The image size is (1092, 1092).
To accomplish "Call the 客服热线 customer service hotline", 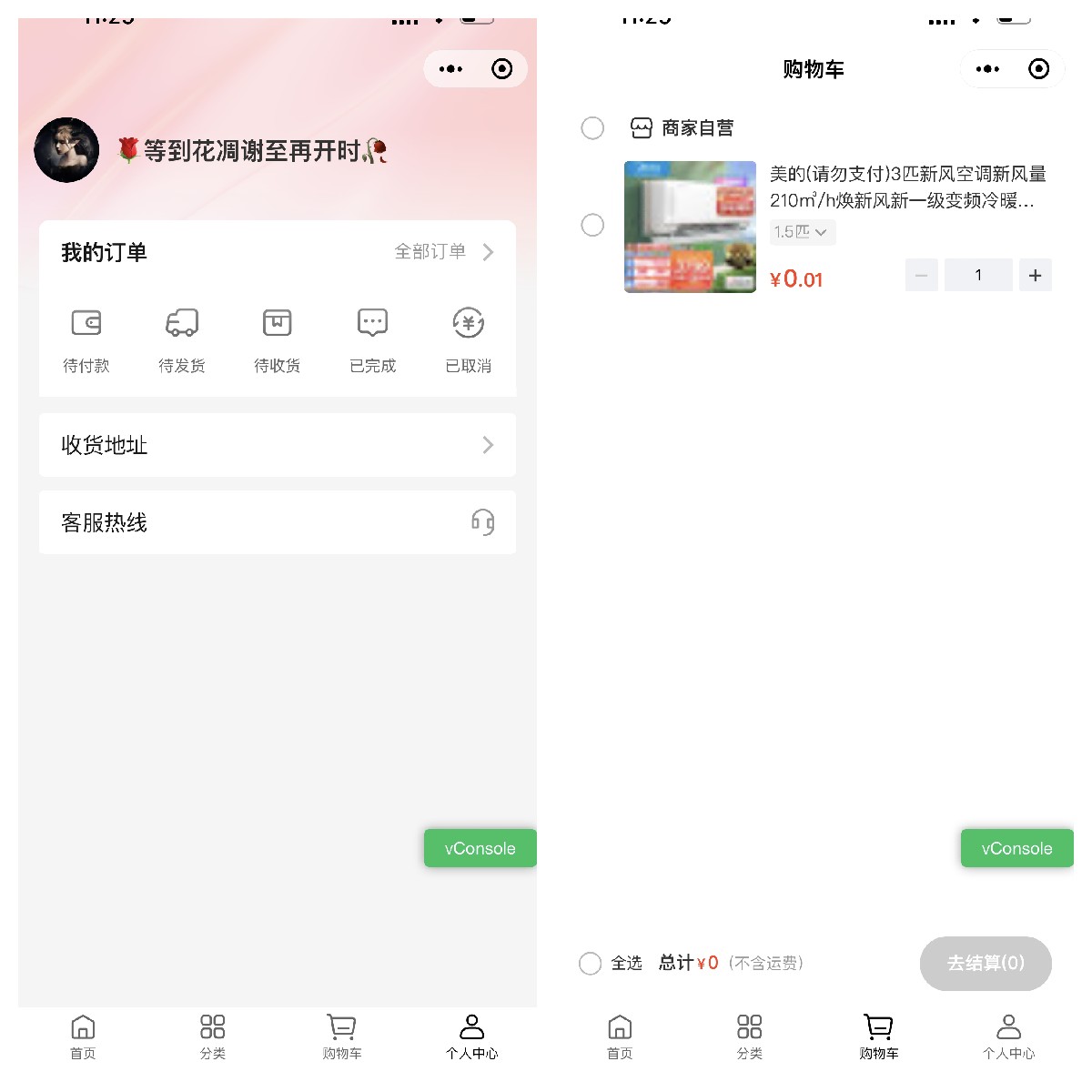I will pyautogui.click(x=278, y=522).
